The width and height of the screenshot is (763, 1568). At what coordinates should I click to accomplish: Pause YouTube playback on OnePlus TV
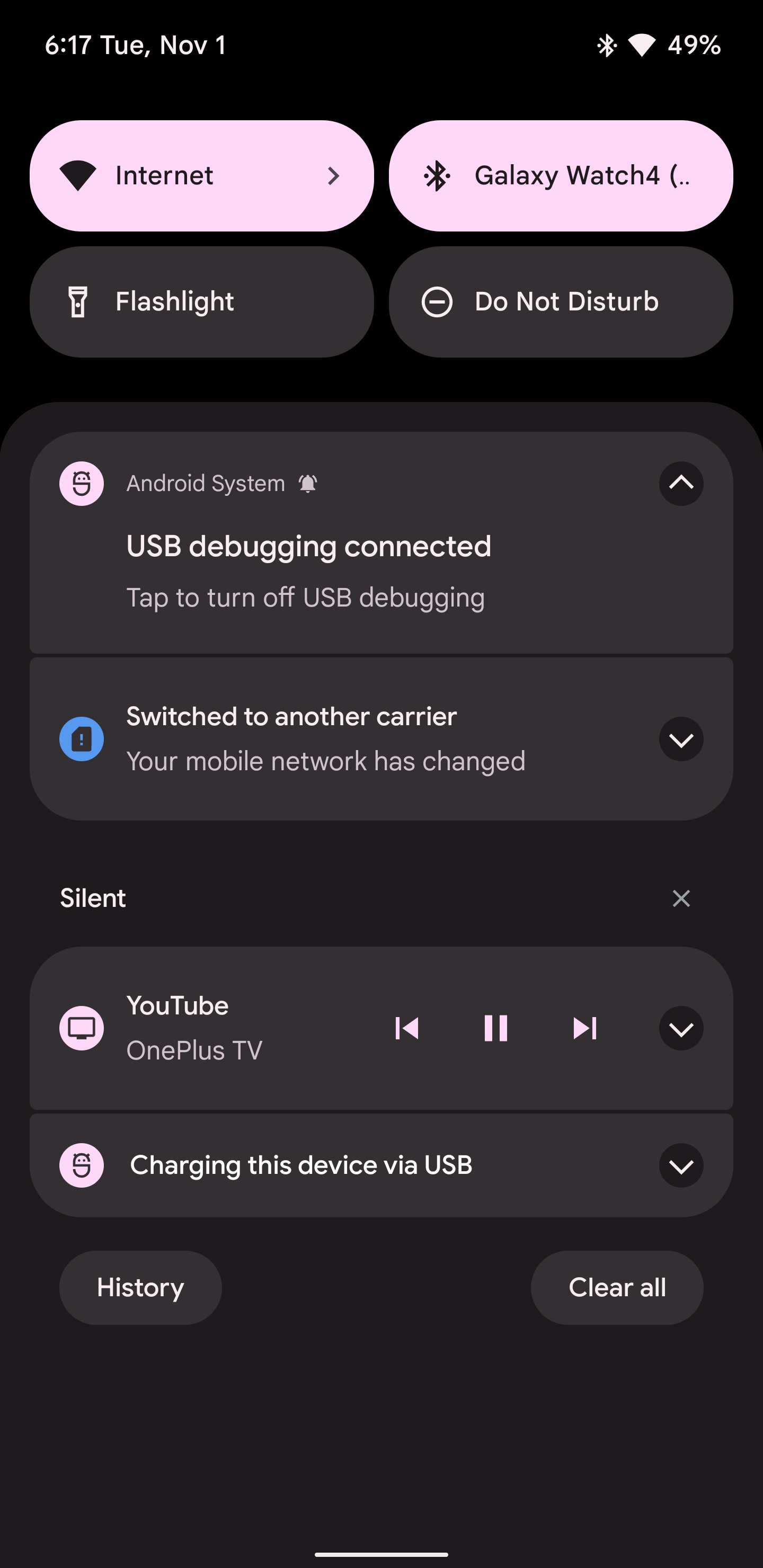click(495, 1028)
